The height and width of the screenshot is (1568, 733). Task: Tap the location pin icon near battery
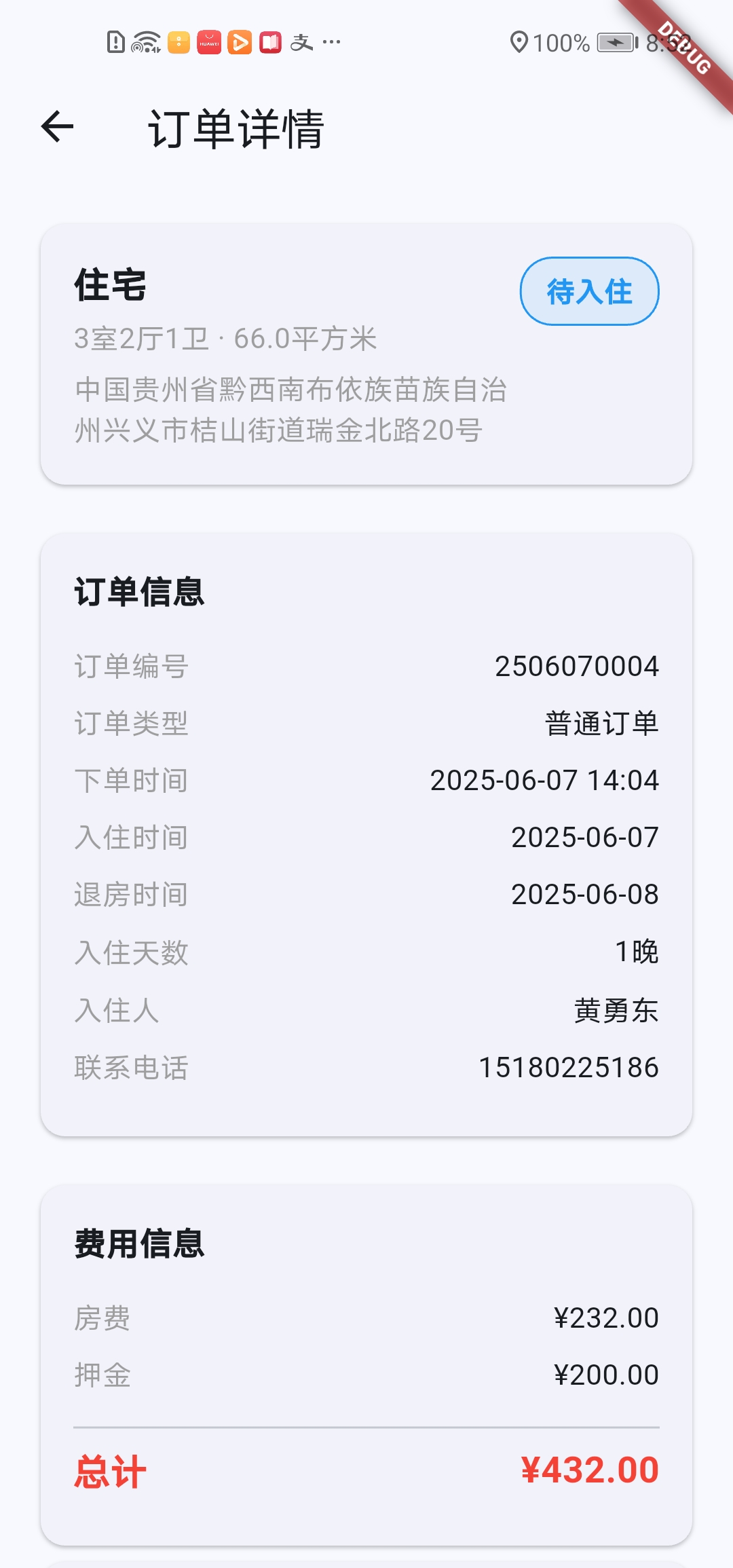pyautogui.click(x=520, y=43)
